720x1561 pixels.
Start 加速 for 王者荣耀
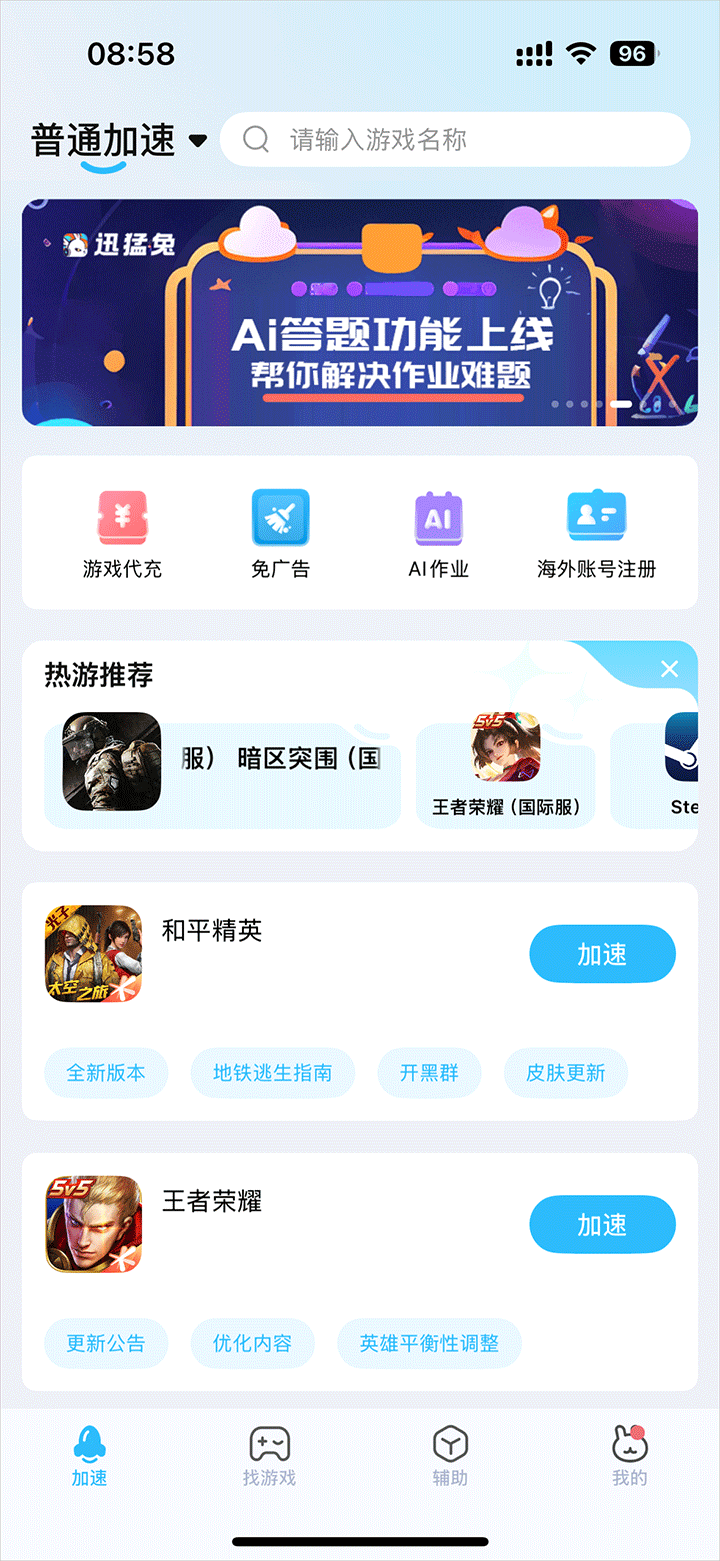602,1224
